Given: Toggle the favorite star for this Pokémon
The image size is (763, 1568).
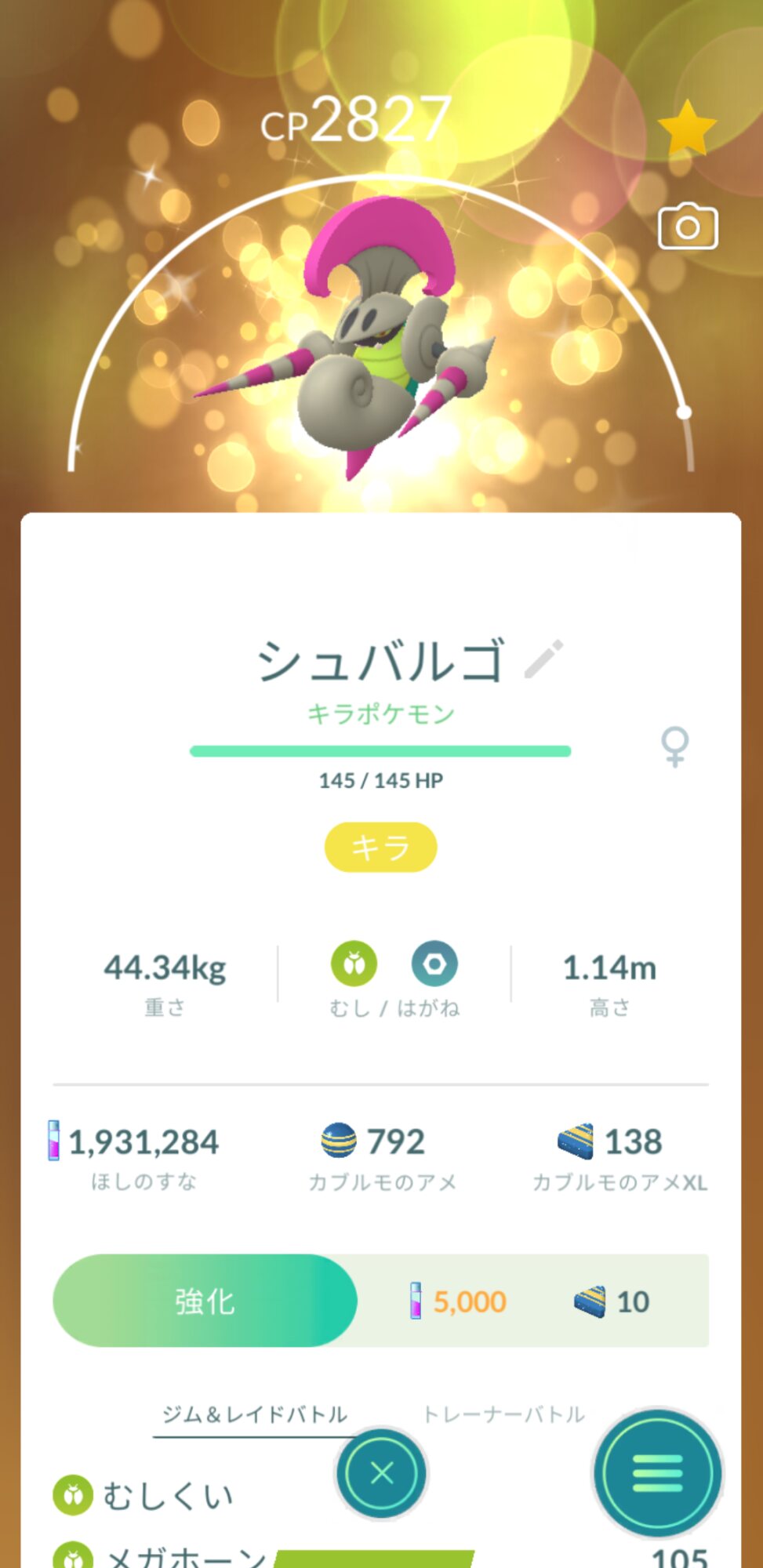Looking at the screenshot, I should (x=687, y=127).
